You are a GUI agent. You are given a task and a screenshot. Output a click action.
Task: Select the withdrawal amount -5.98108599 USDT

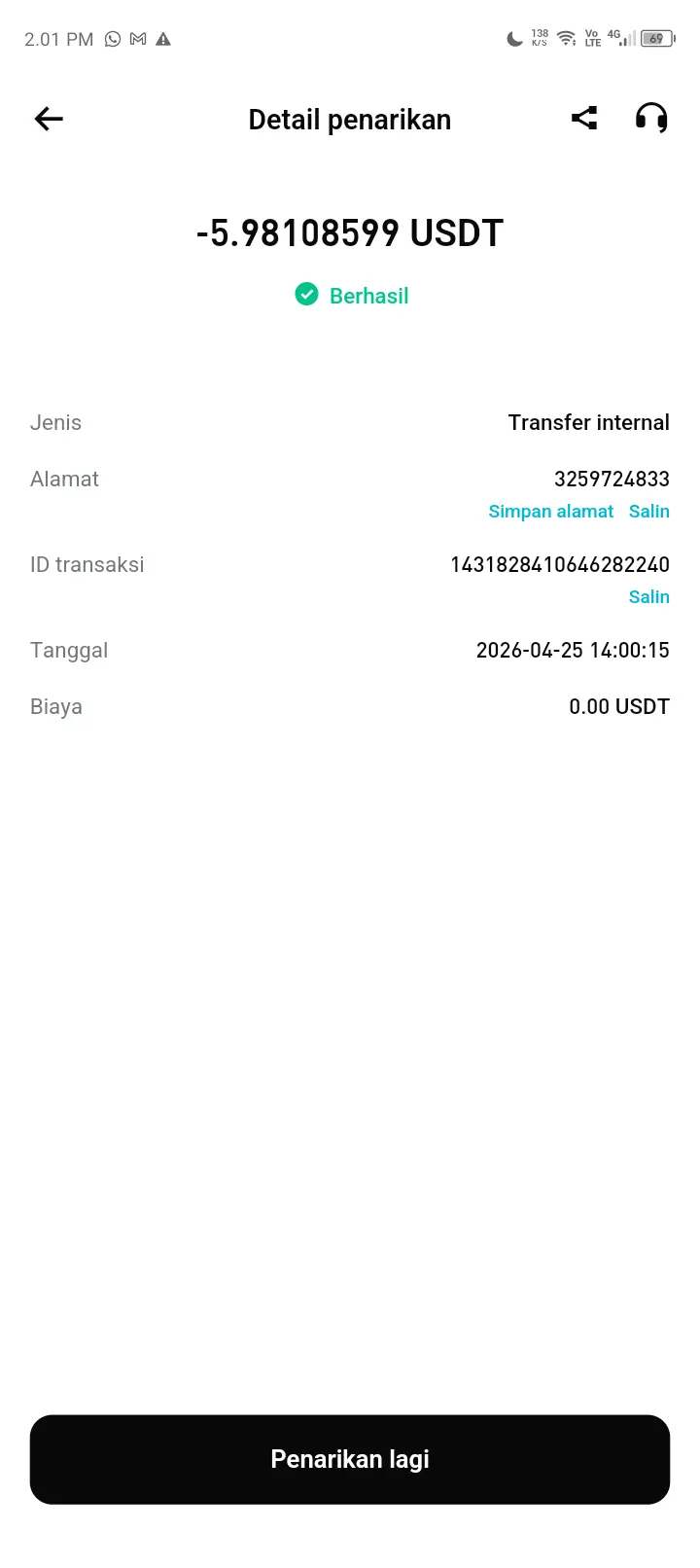coord(350,232)
